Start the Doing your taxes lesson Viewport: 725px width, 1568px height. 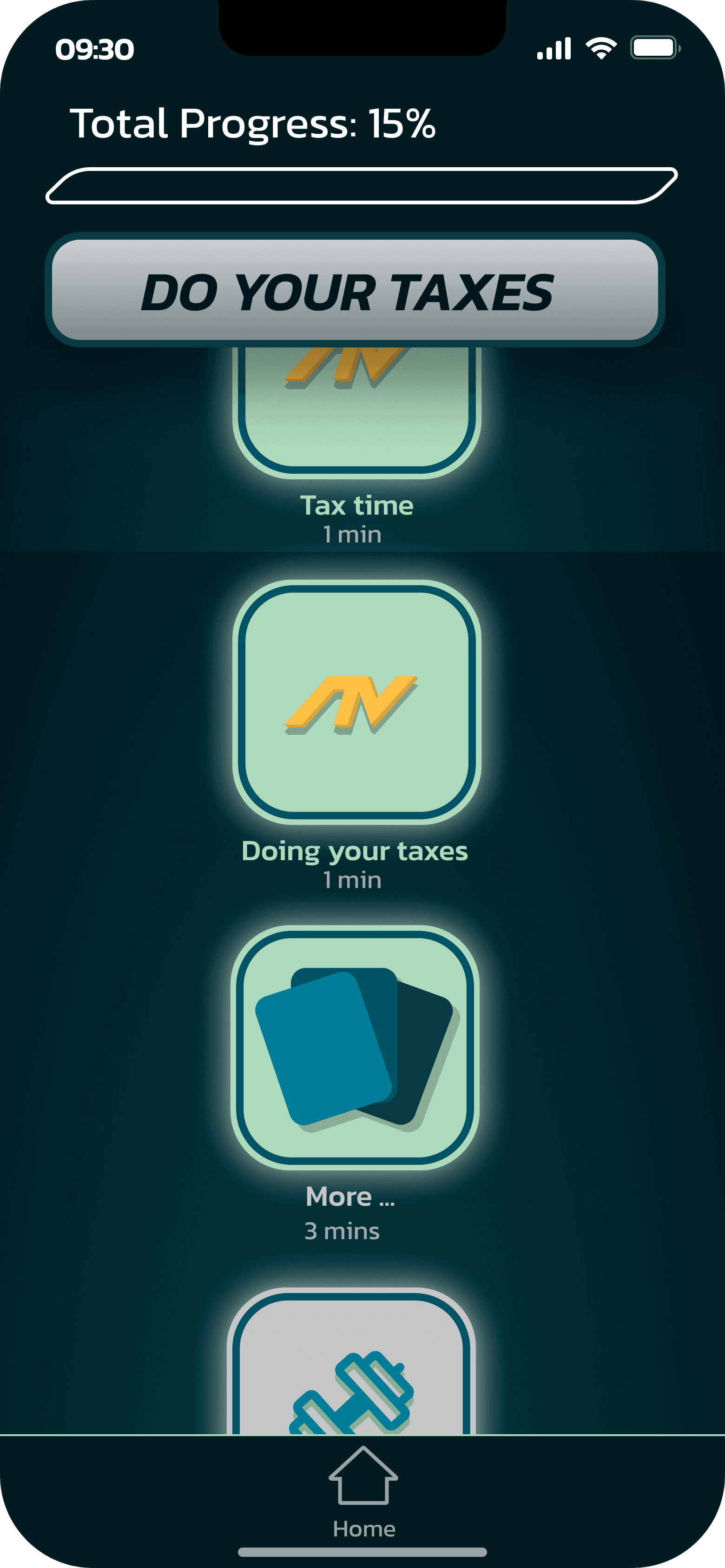click(357, 702)
